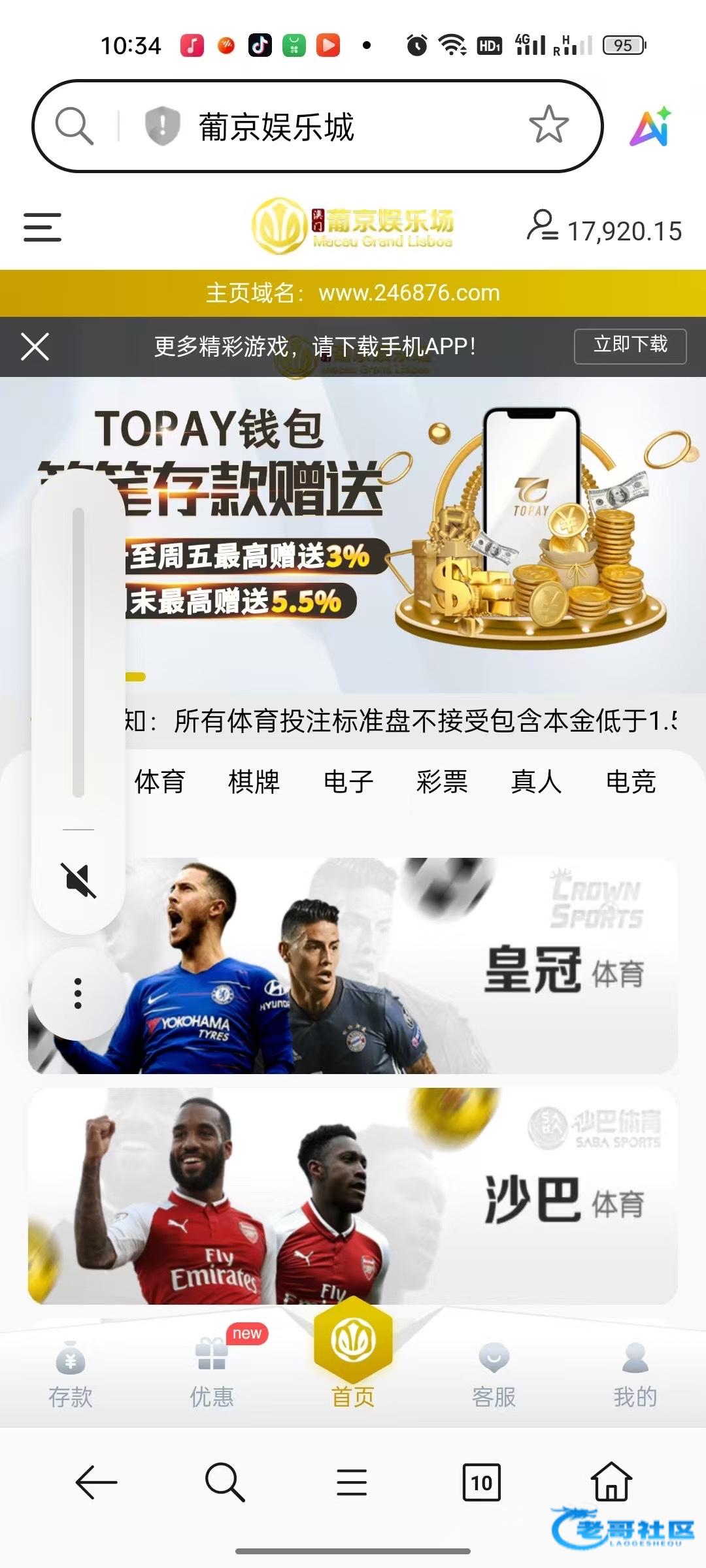Tap 立即下载 to download the app
The height and width of the screenshot is (1568, 706).
[x=630, y=345]
